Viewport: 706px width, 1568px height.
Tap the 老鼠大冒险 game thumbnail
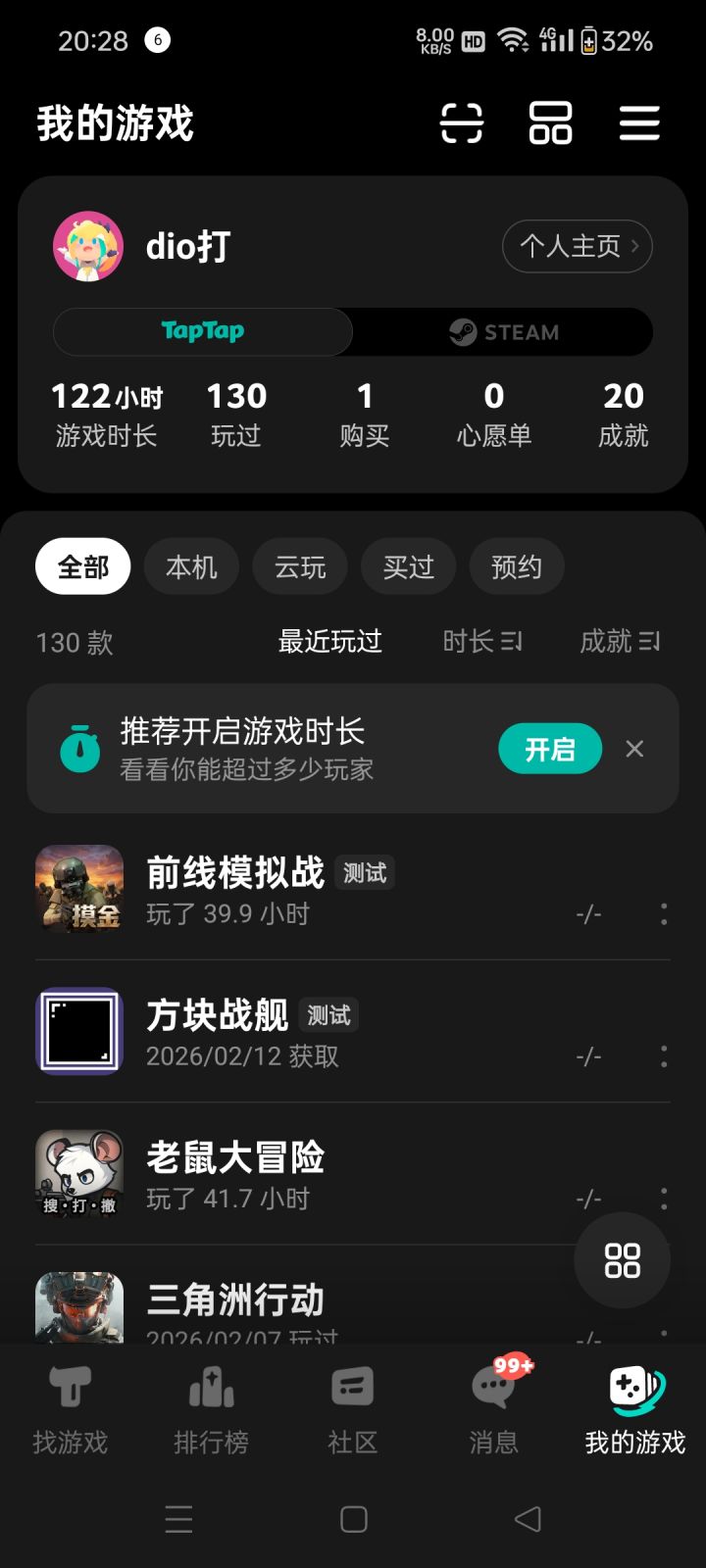point(78,1174)
